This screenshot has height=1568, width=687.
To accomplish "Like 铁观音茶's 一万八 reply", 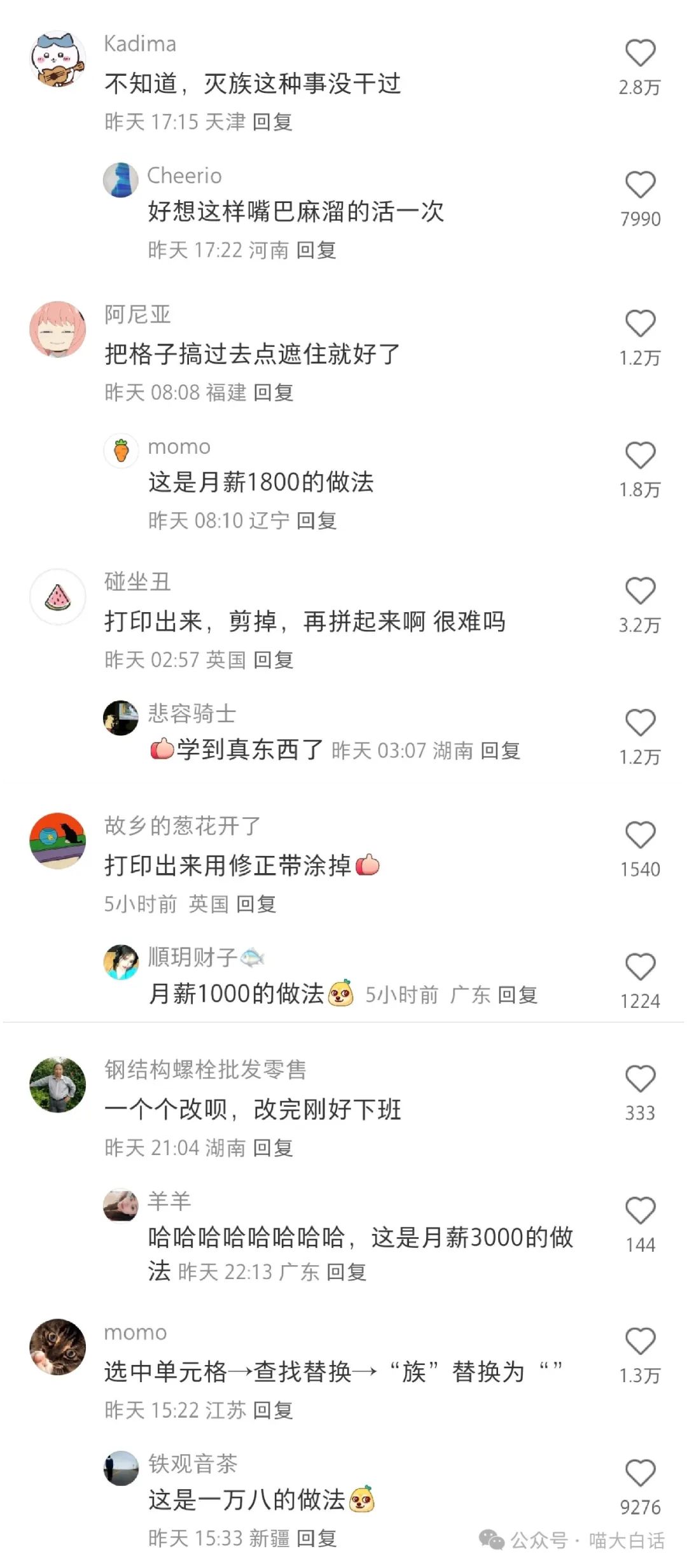I will (640, 1474).
